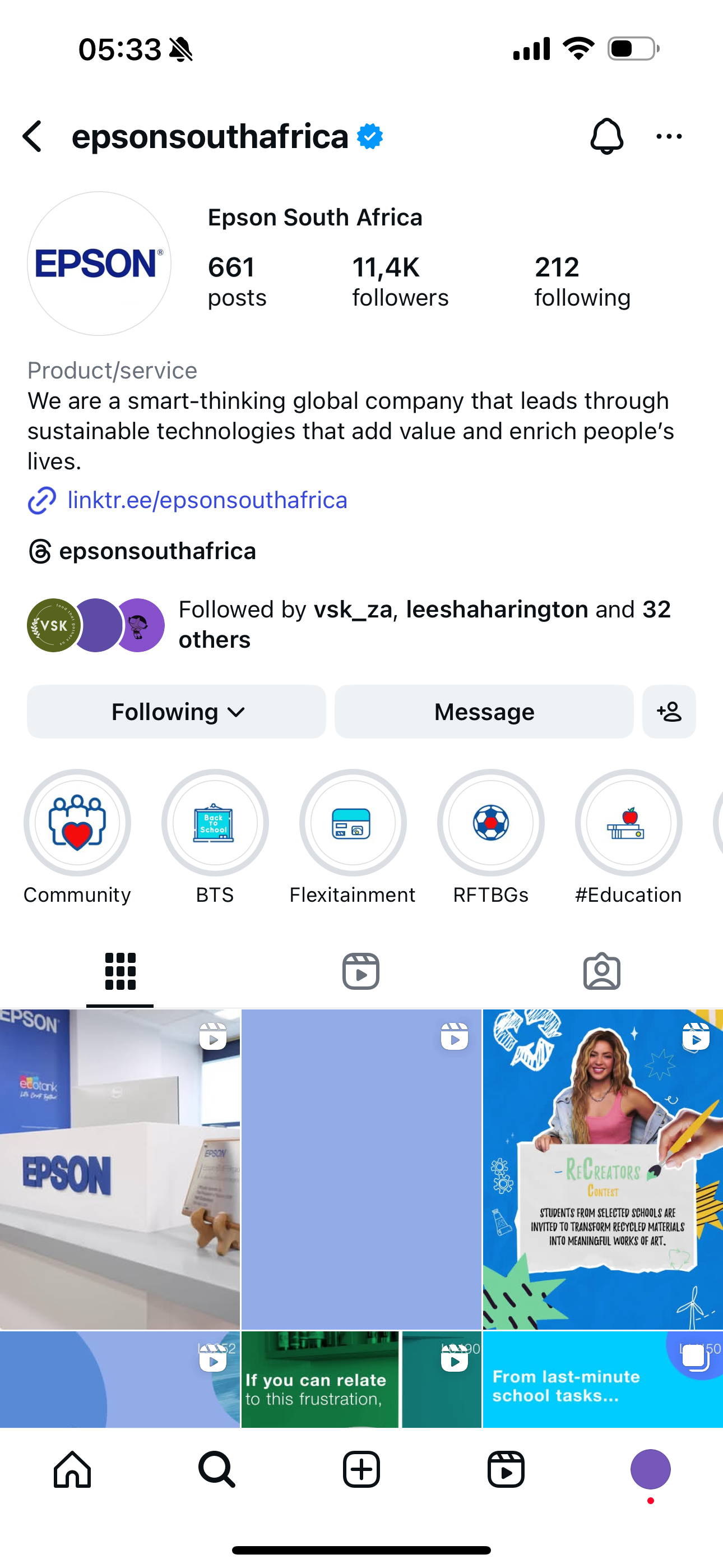The width and height of the screenshot is (723, 1568).
Task: Open the RFTBGs story highlight
Action: pyautogui.click(x=490, y=823)
